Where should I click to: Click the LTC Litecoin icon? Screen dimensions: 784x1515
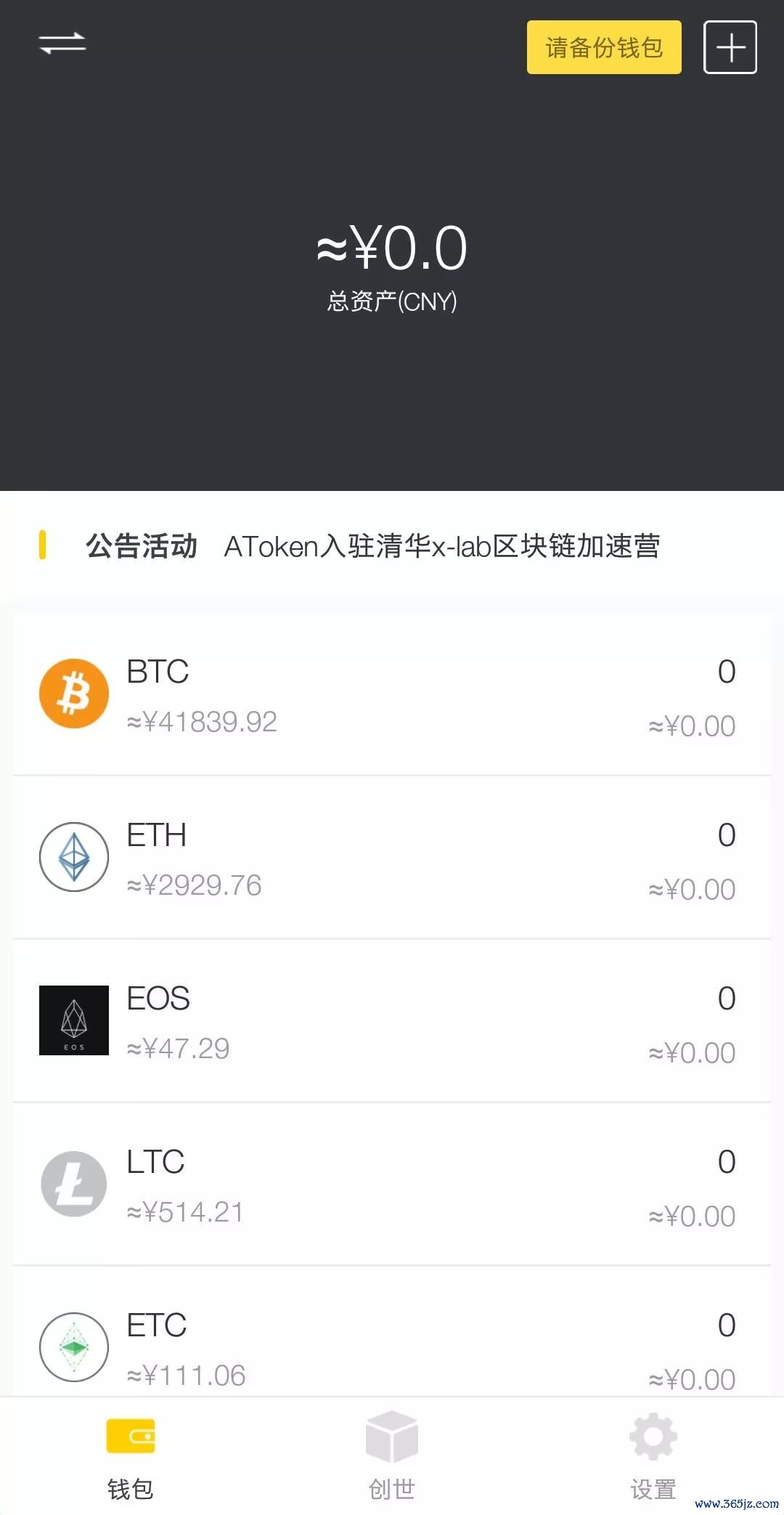pyautogui.click(x=73, y=1183)
